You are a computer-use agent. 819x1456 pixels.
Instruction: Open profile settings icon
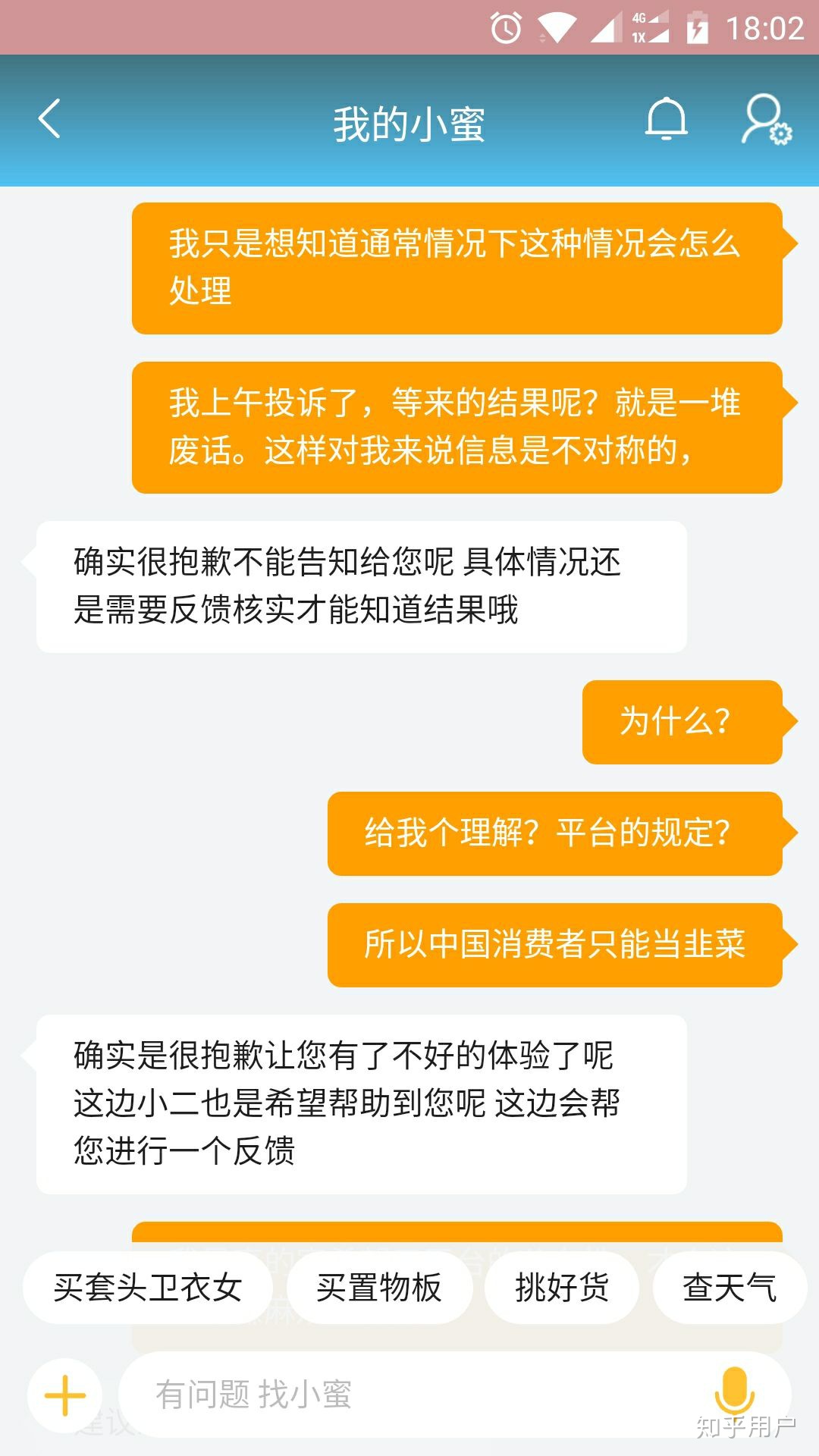click(x=764, y=120)
